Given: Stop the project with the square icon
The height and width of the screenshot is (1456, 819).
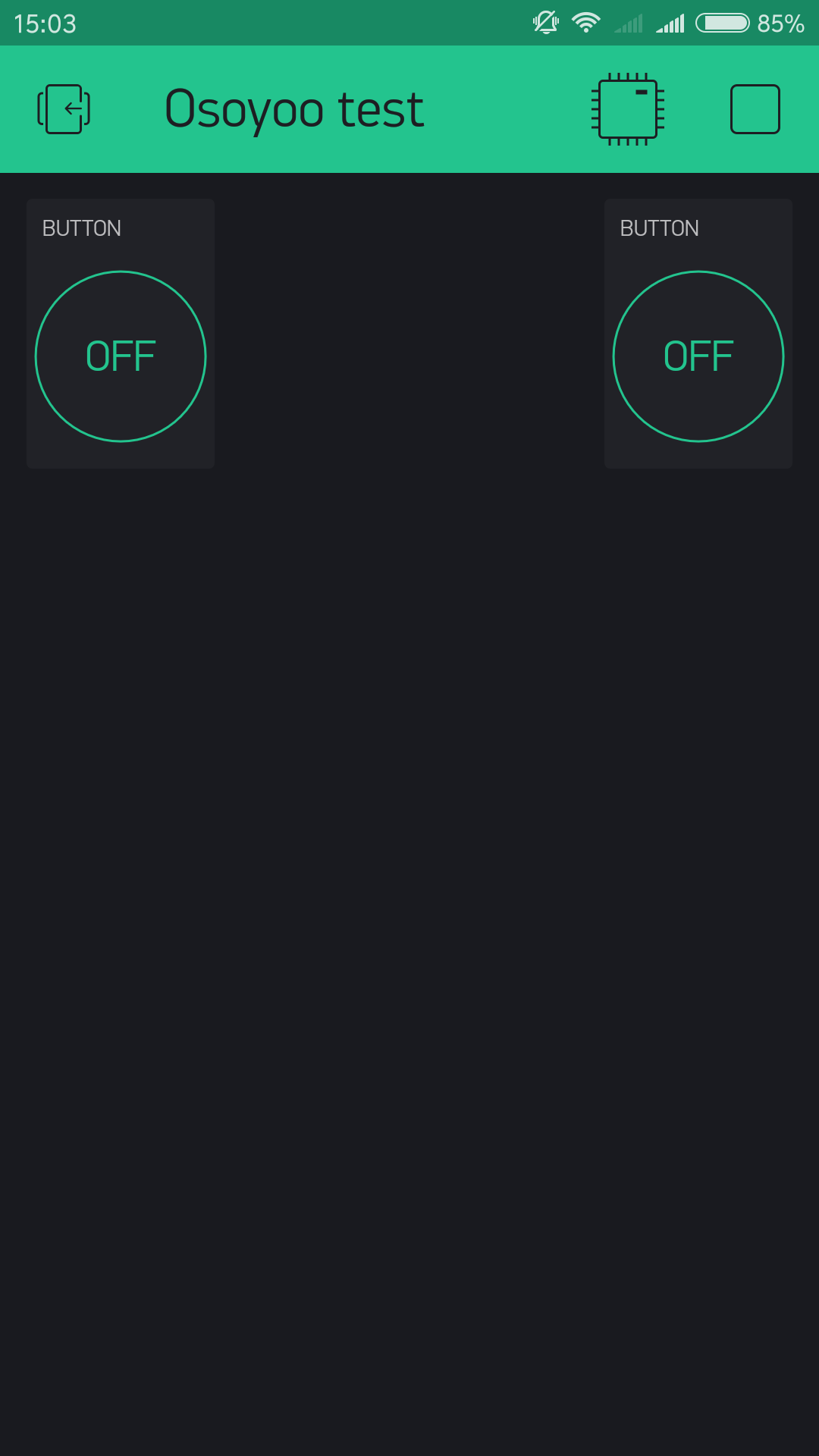Looking at the screenshot, I should [x=755, y=109].
